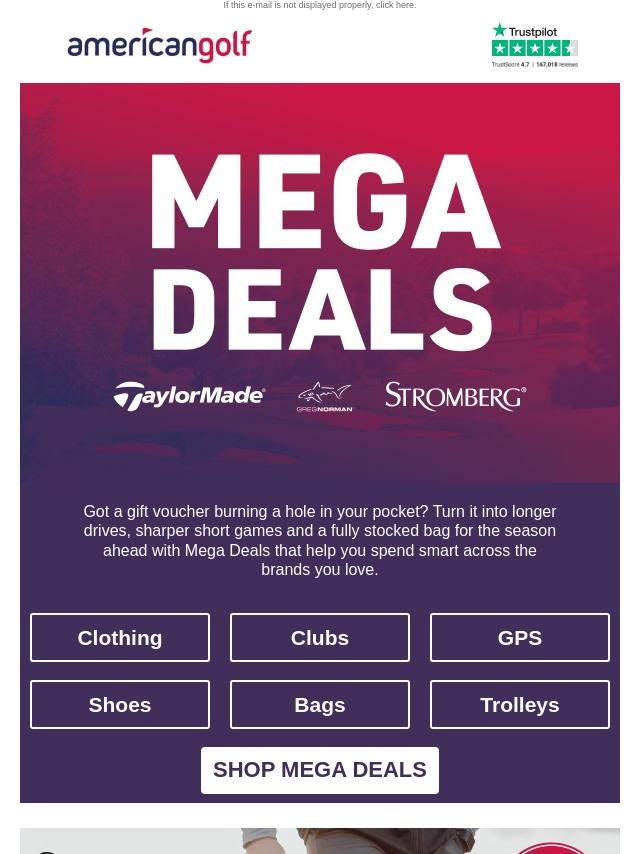
Task: Browse GPS deals
Action: pos(519,637)
